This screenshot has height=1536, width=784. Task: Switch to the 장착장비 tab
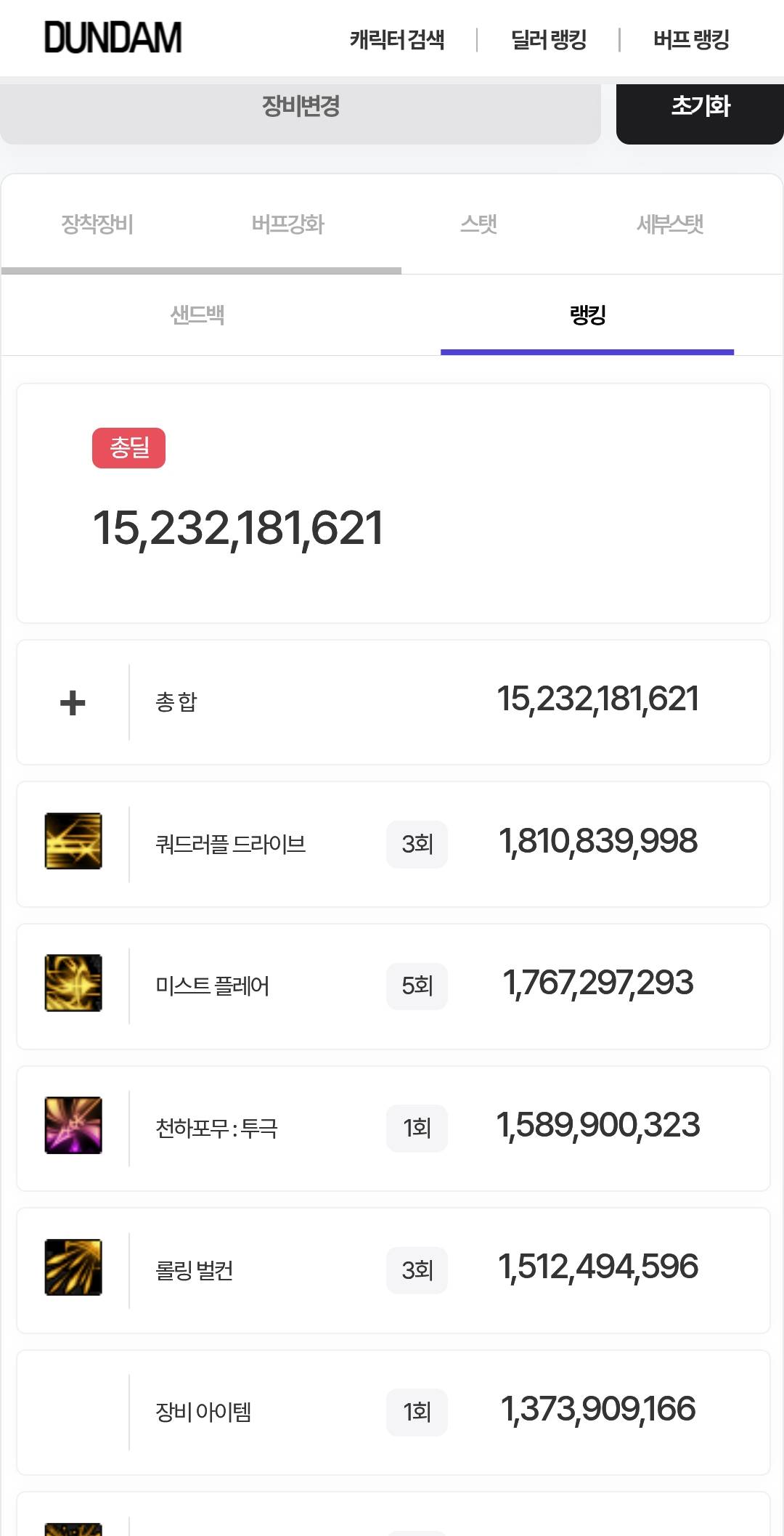97,224
